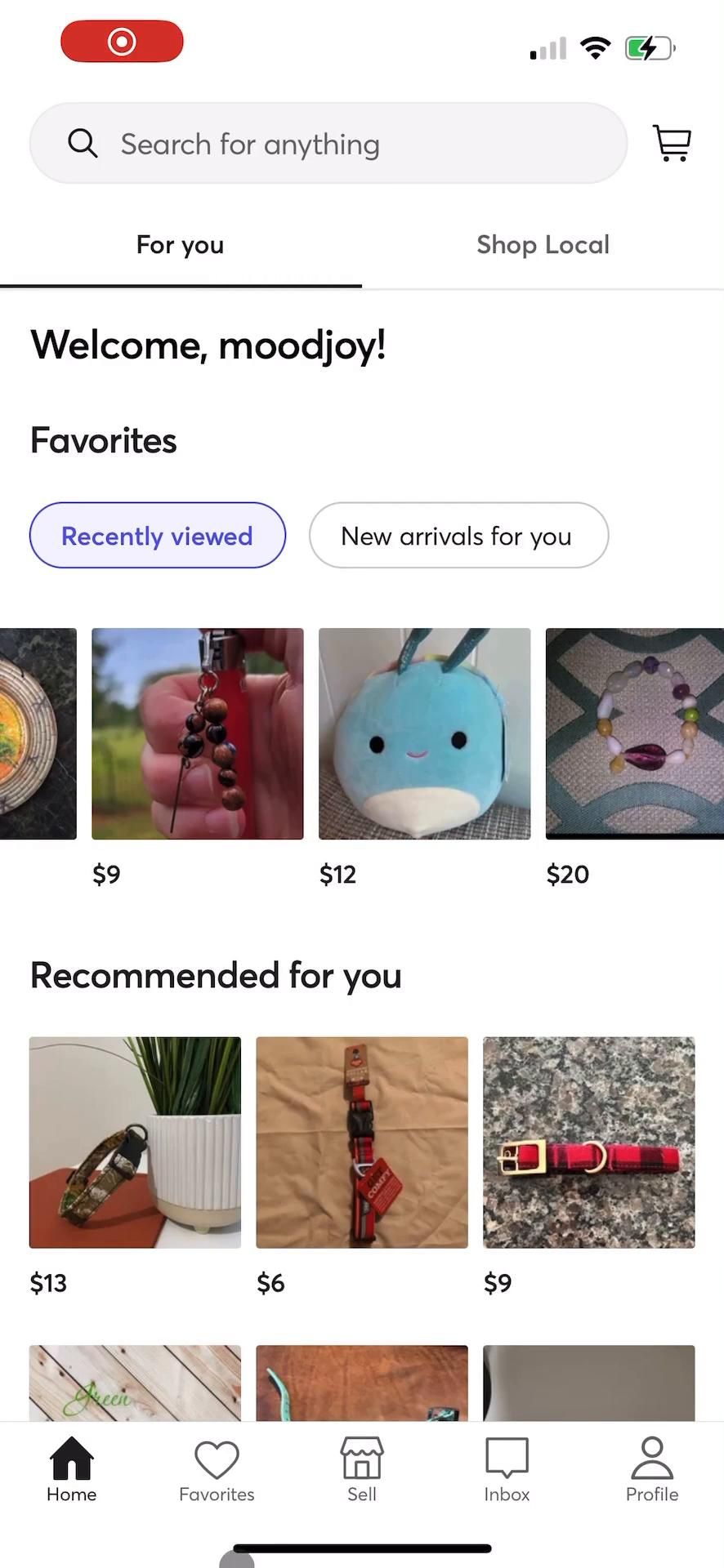
Task: View the $6 red packaged collar
Action: pyautogui.click(x=361, y=1142)
